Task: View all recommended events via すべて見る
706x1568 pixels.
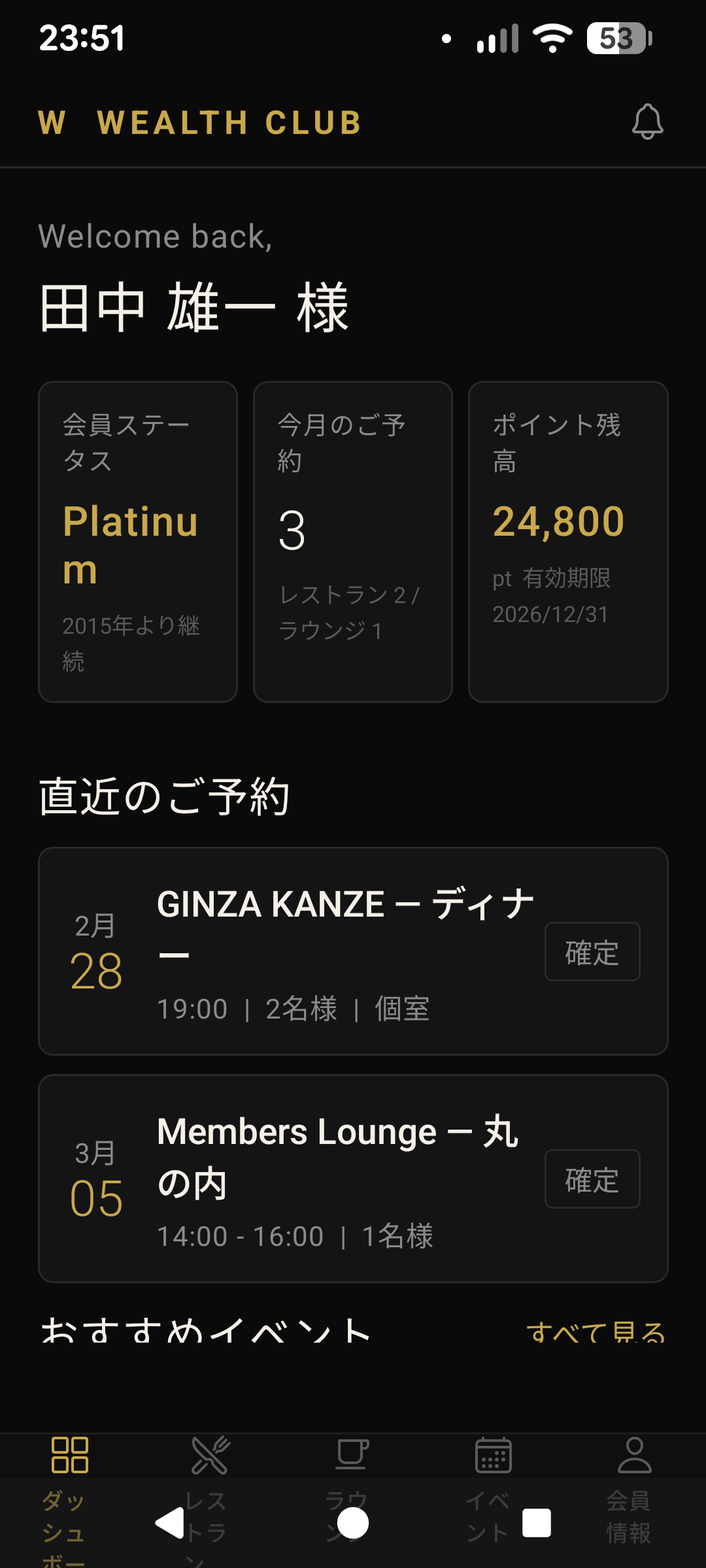Action: point(595,1330)
